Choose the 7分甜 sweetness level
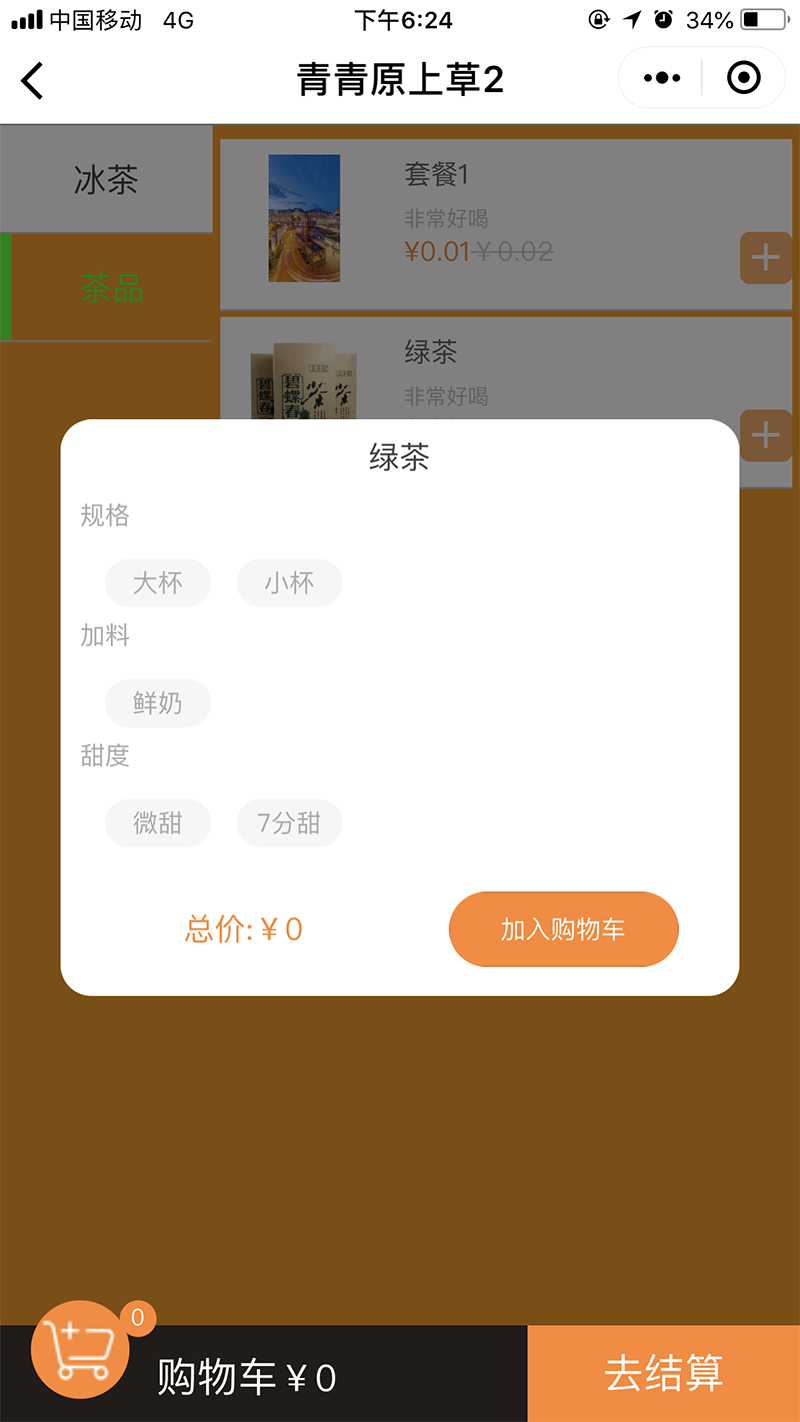800x1422 pixels. coord(289,822)
